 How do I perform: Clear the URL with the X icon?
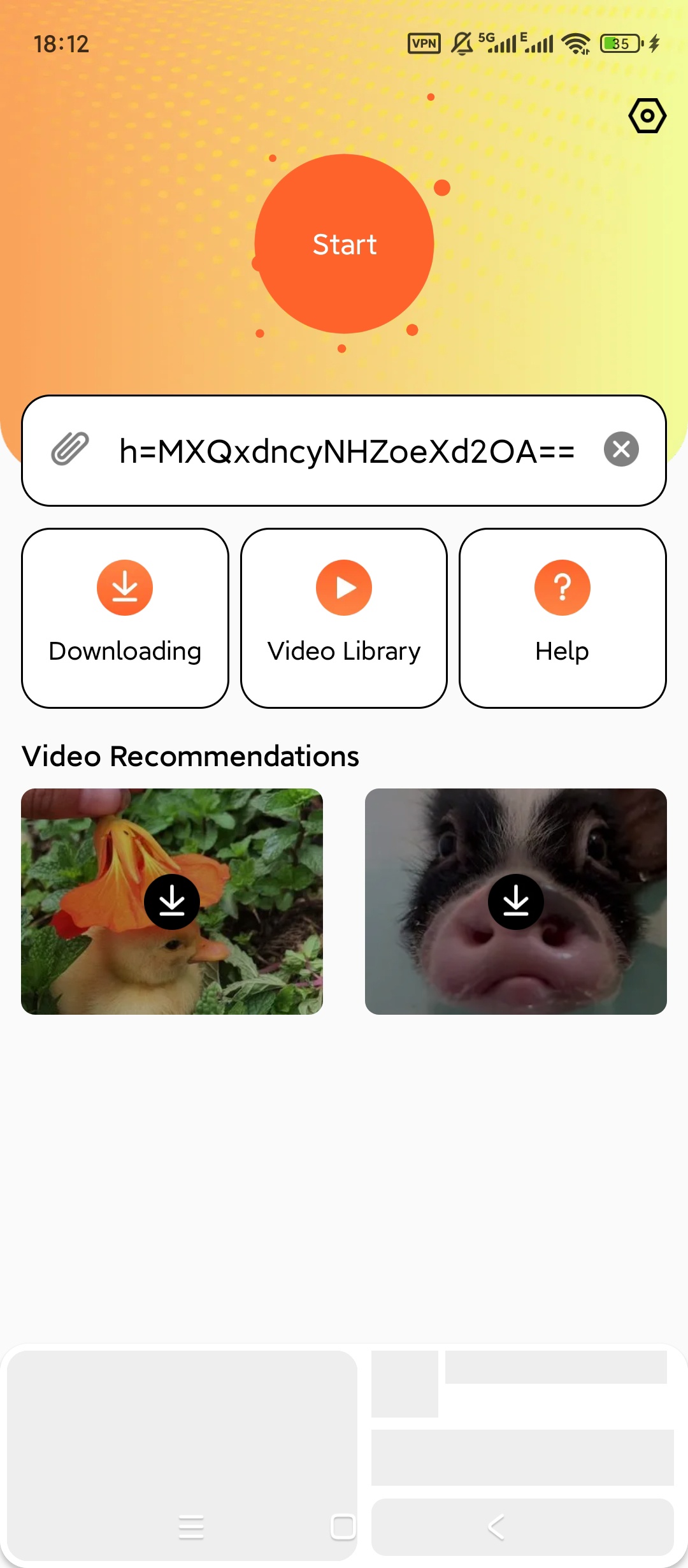pyautogui.click(x=620, y=449)
